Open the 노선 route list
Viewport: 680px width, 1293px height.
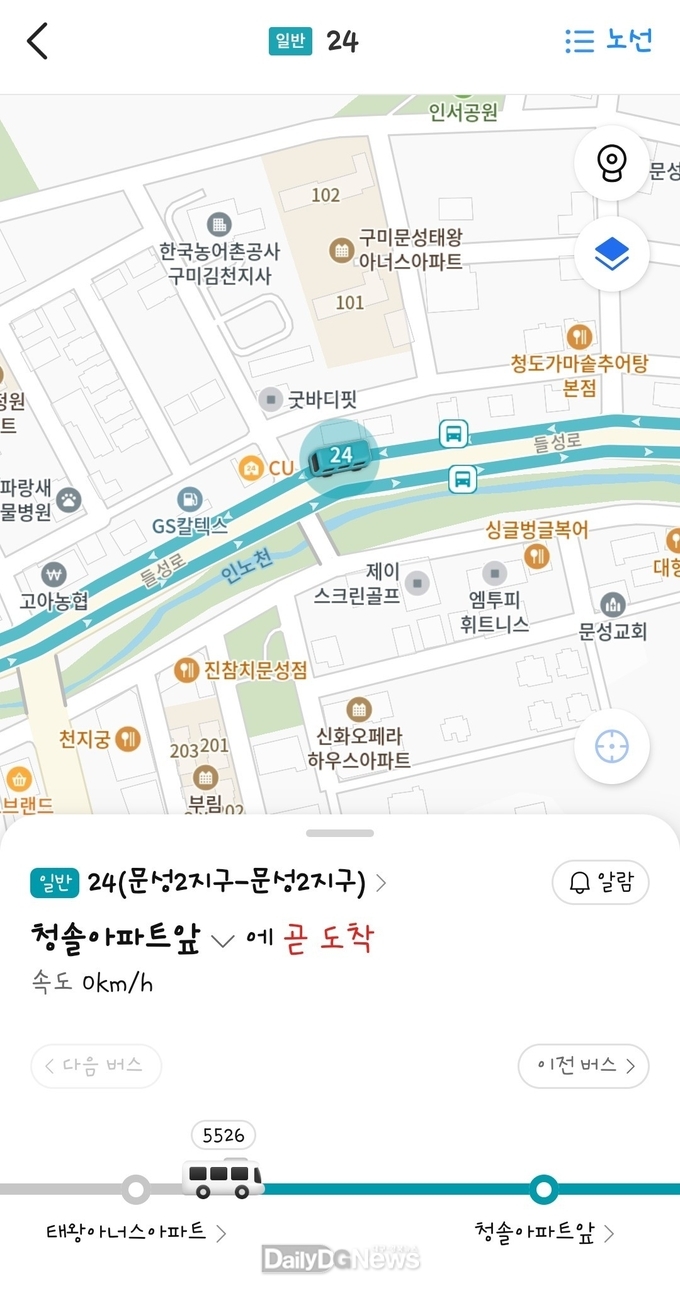608,41
